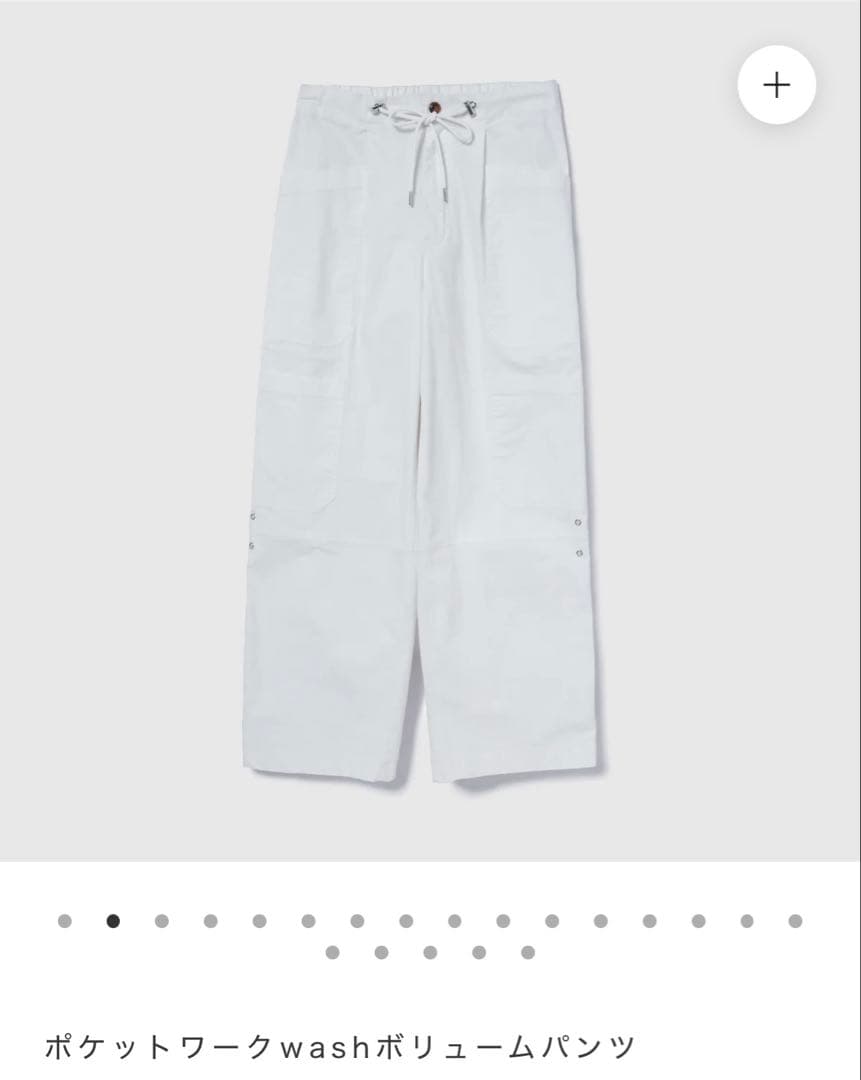The image size is (861, 1080).
Task: Tap the plus button to enlarge image
Action: [776, 85]
